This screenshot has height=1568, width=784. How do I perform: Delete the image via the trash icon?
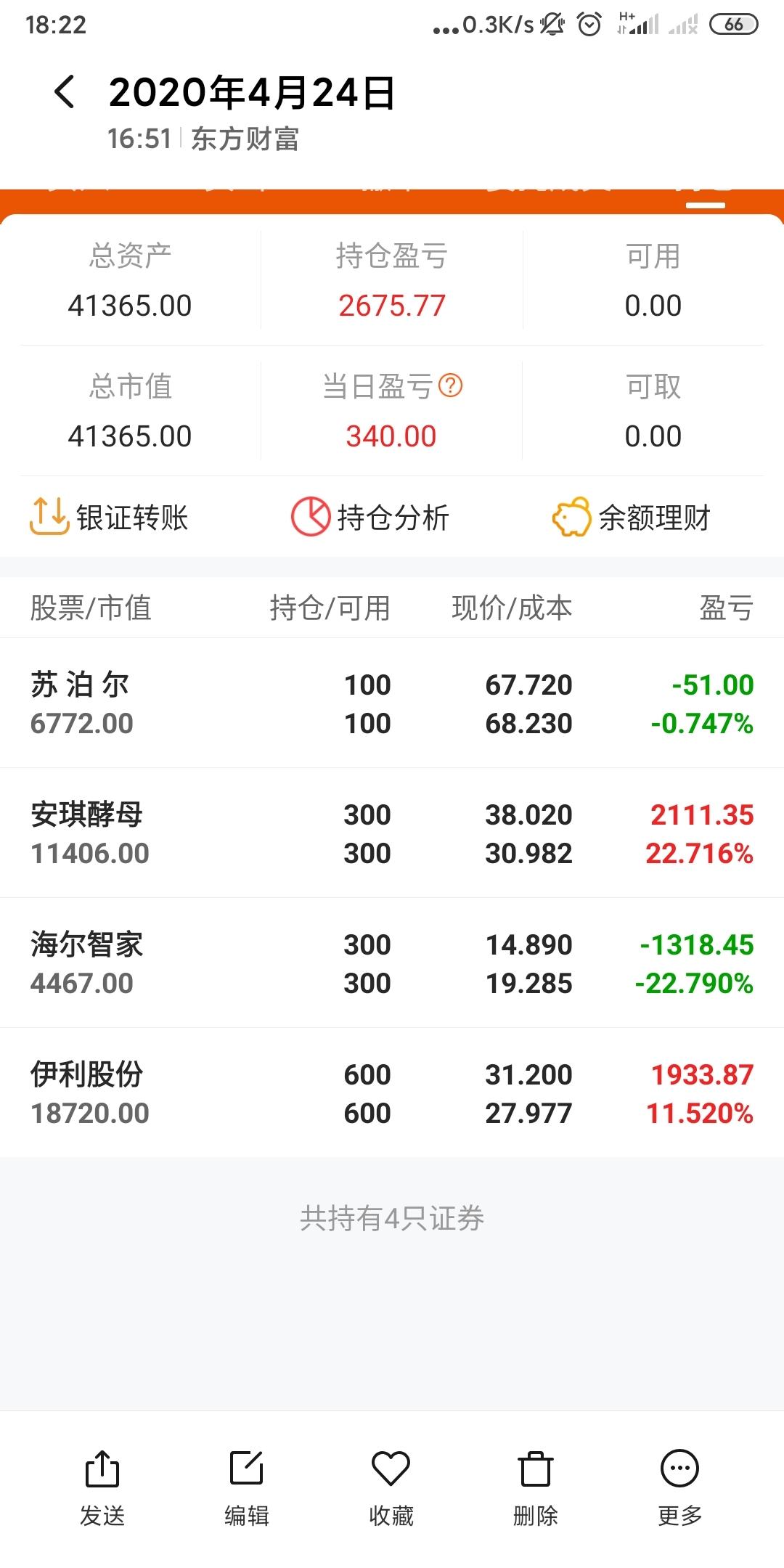(535, 1481)
